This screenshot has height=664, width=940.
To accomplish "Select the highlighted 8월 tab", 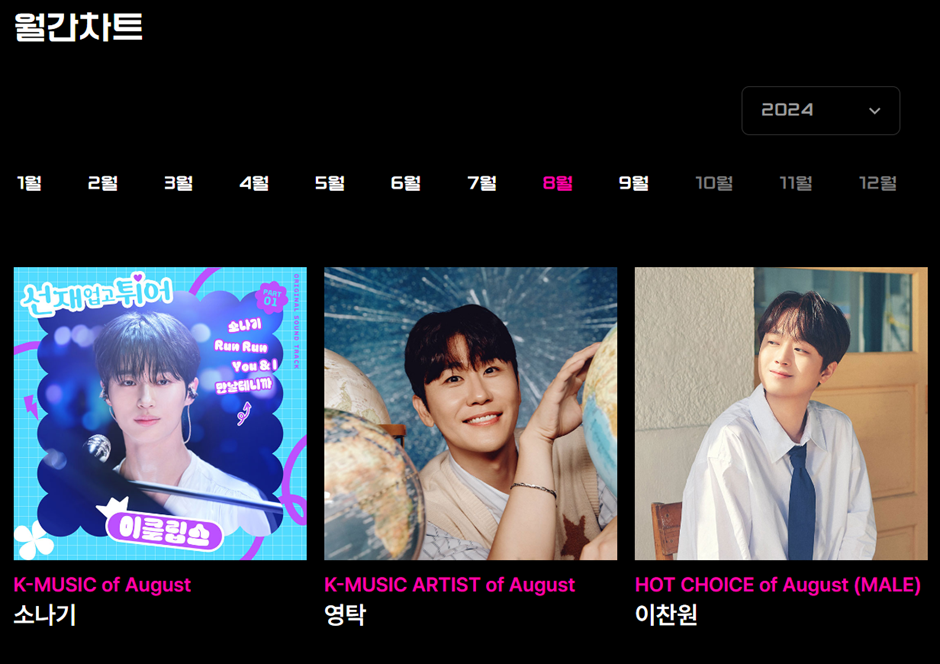I will [x=557, y=183].
